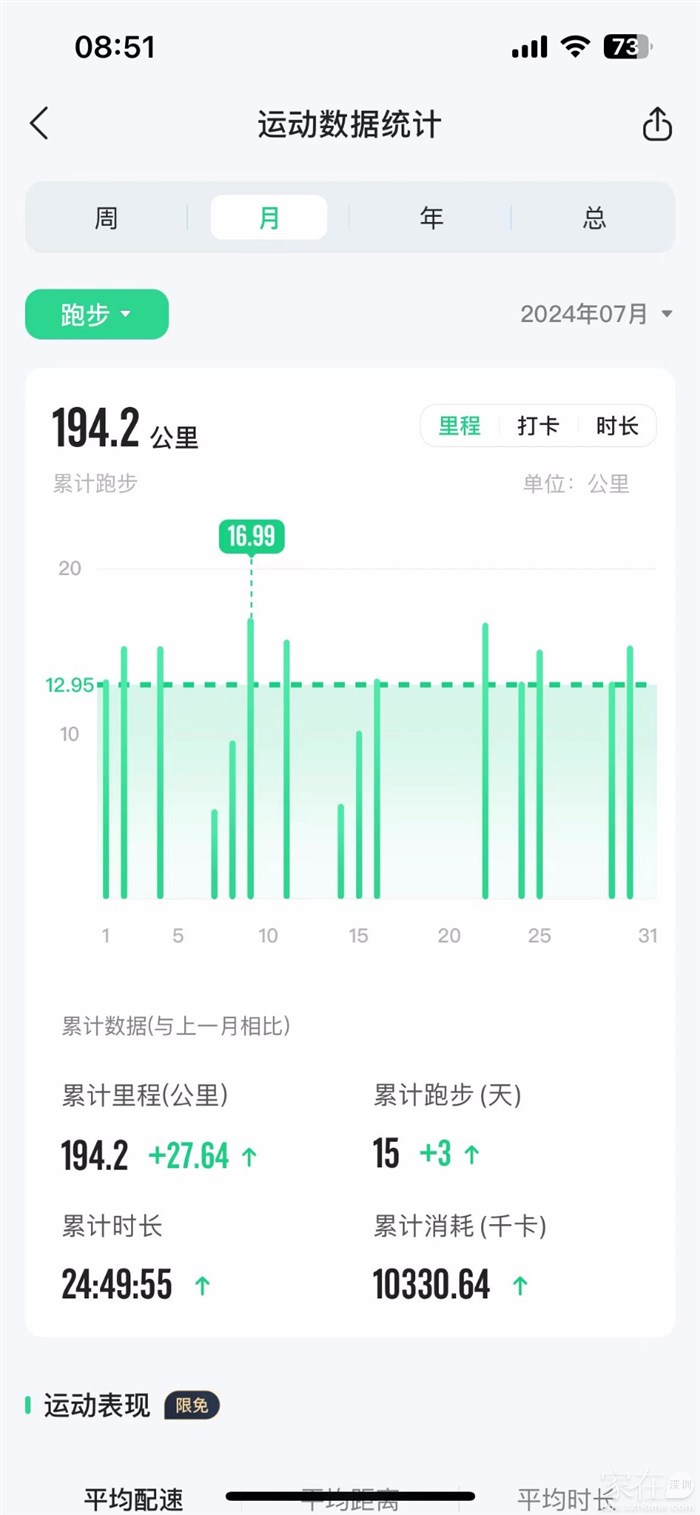Change the month via 2024年07月 picker
The height and width of the screenshot is (1515, 700).
click(x=596, y=314)
